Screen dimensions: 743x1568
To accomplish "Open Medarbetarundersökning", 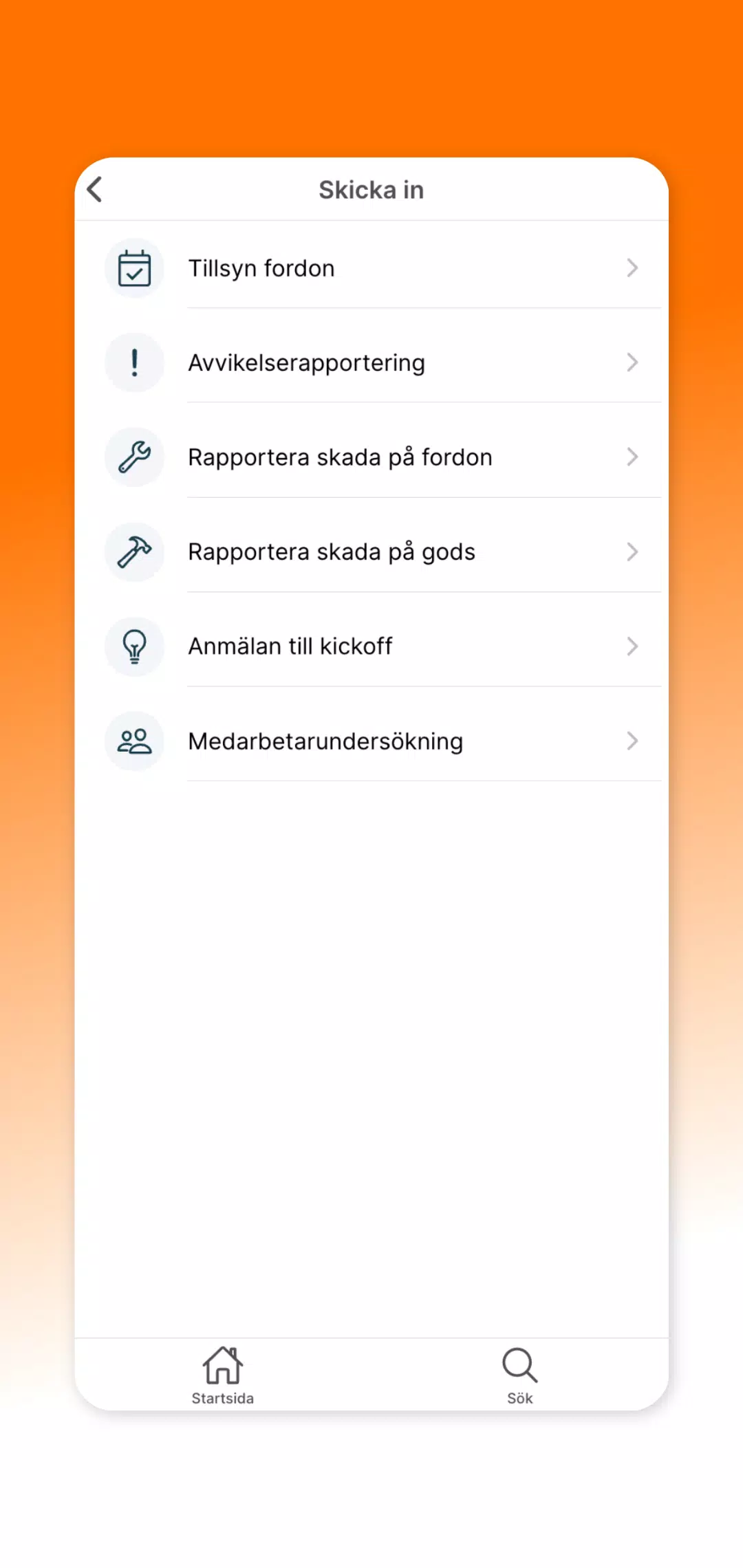I will click(x=371, y=741).
